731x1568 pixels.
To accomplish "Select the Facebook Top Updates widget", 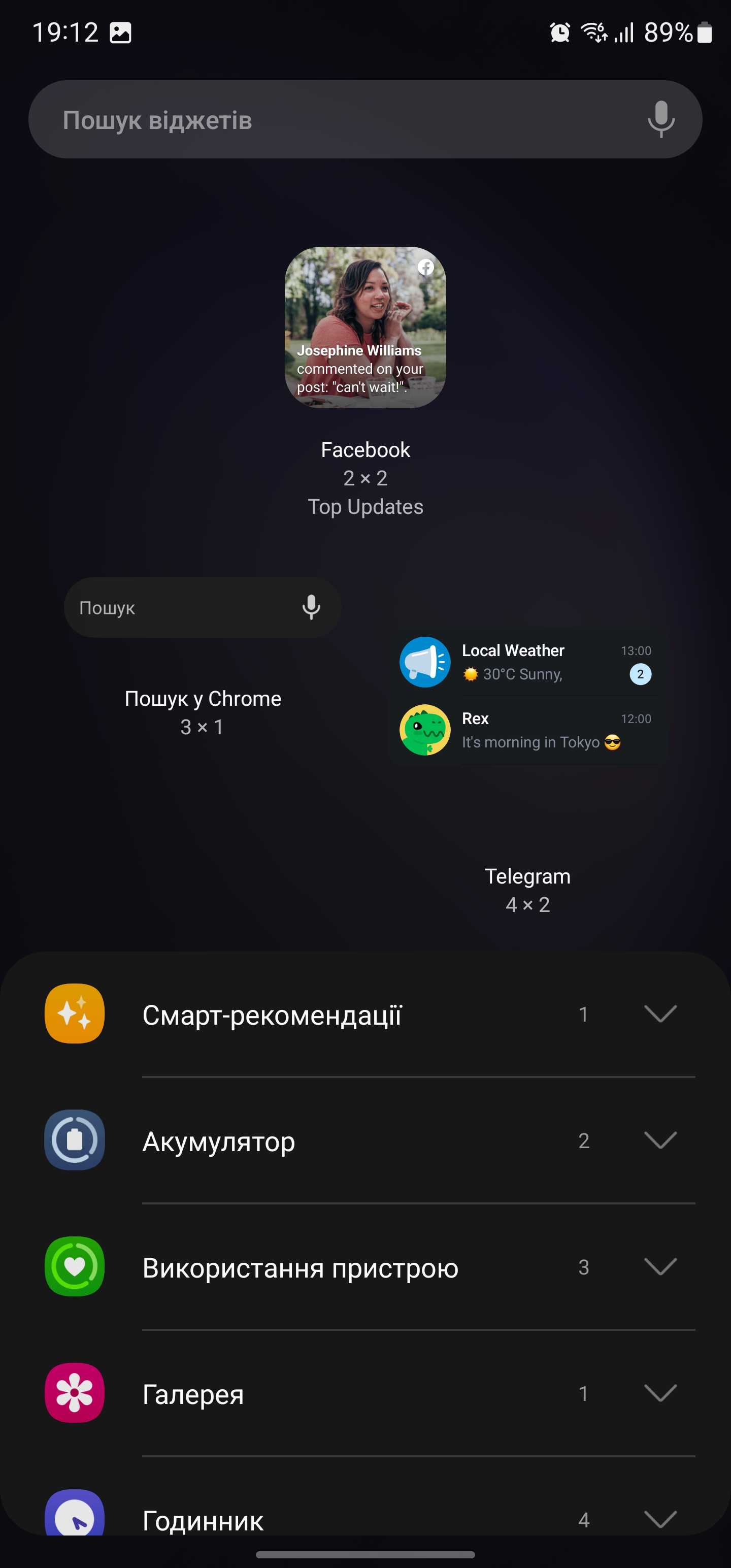I will [365, 328].
